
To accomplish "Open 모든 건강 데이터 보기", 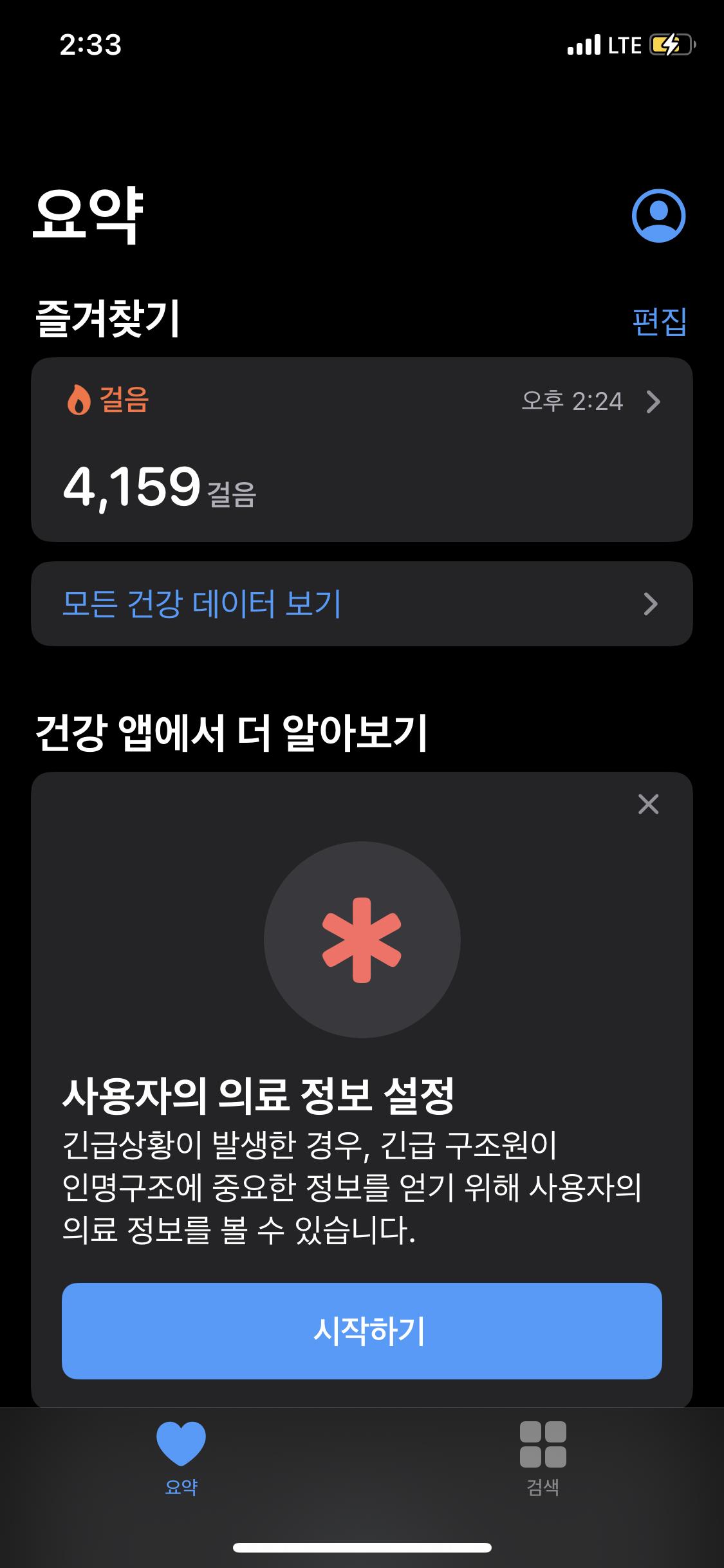I will pyautogui.click(x=362, y=604).
